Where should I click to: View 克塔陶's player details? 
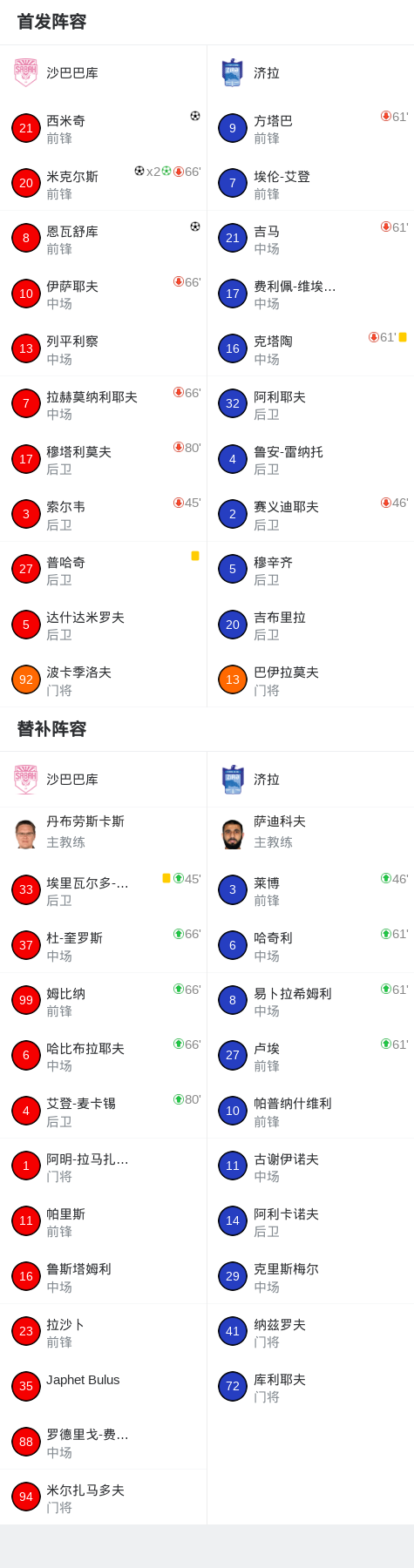310,348
